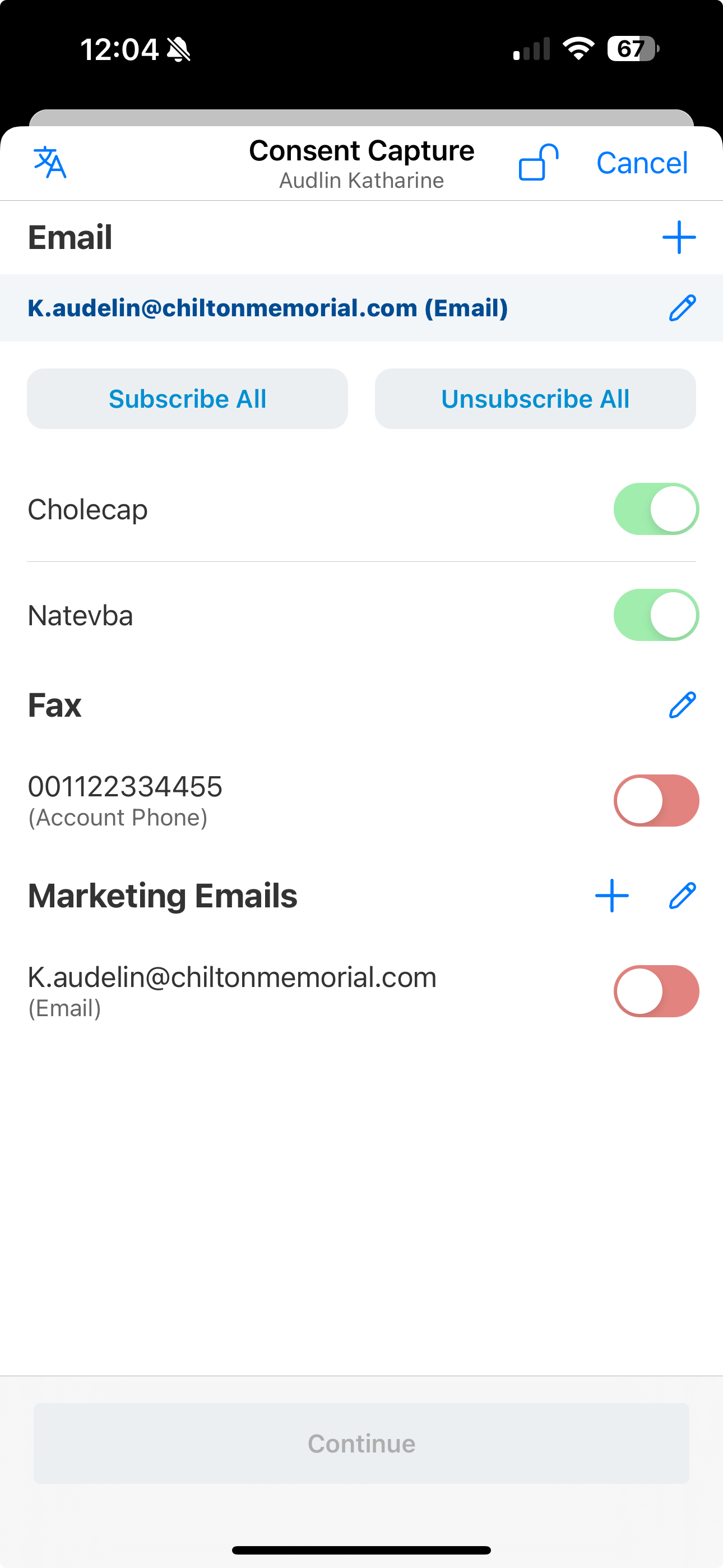This screenshot has height=1568, width=723.
Task: Enable fax consent for 001122334455
Action: pos(655,800)
